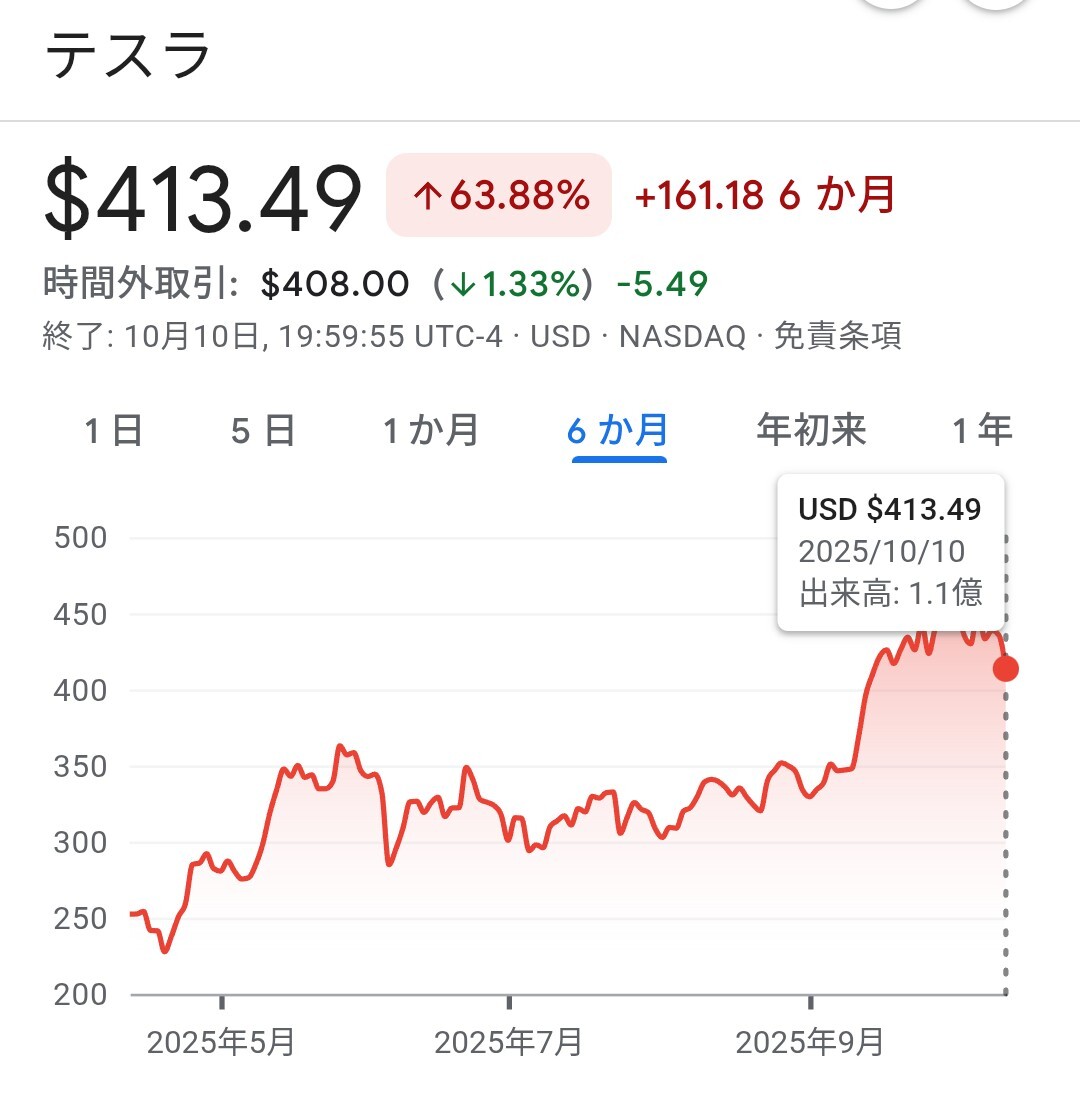
Task: View the 1年 price history
Action: click(982, 431)
